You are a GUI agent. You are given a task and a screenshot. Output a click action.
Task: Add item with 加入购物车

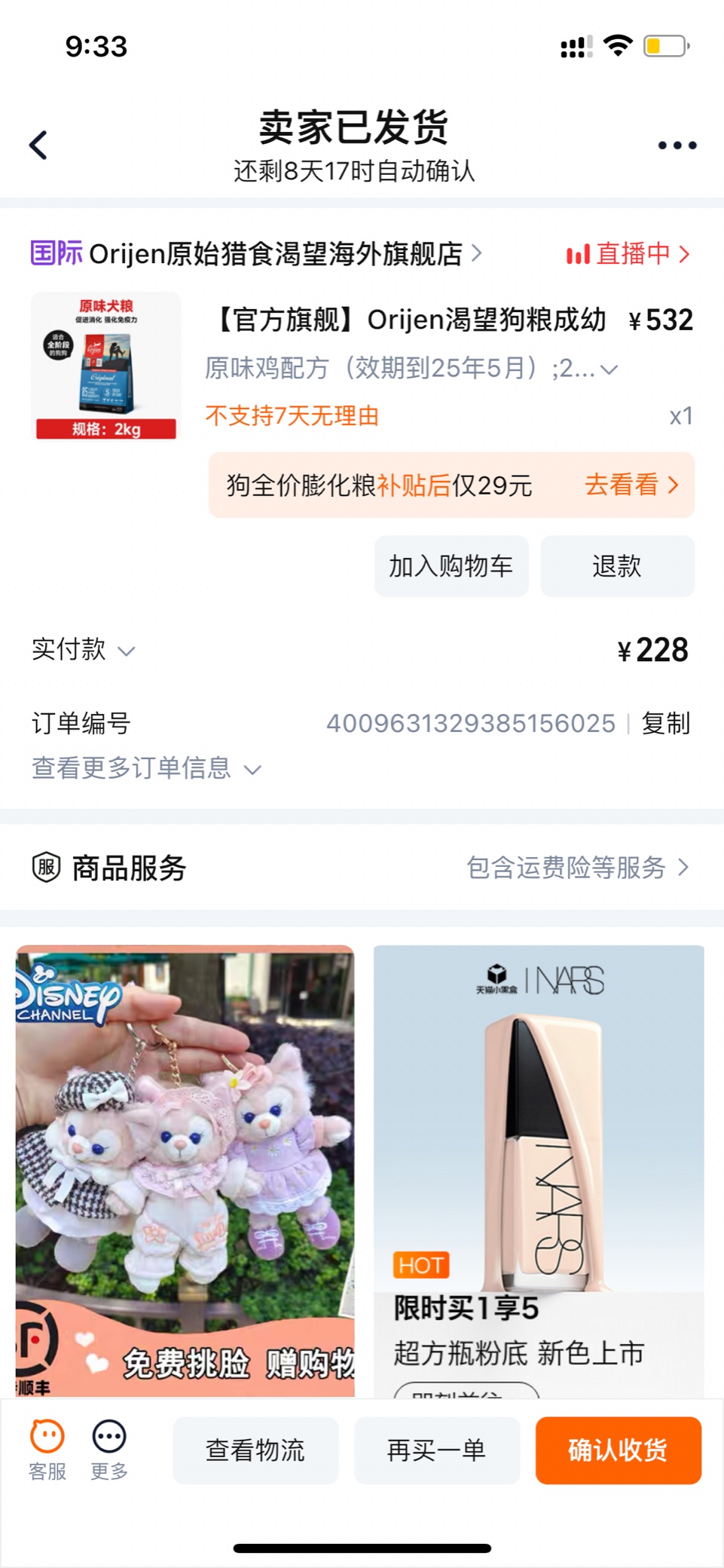click(x=451, y=566)
